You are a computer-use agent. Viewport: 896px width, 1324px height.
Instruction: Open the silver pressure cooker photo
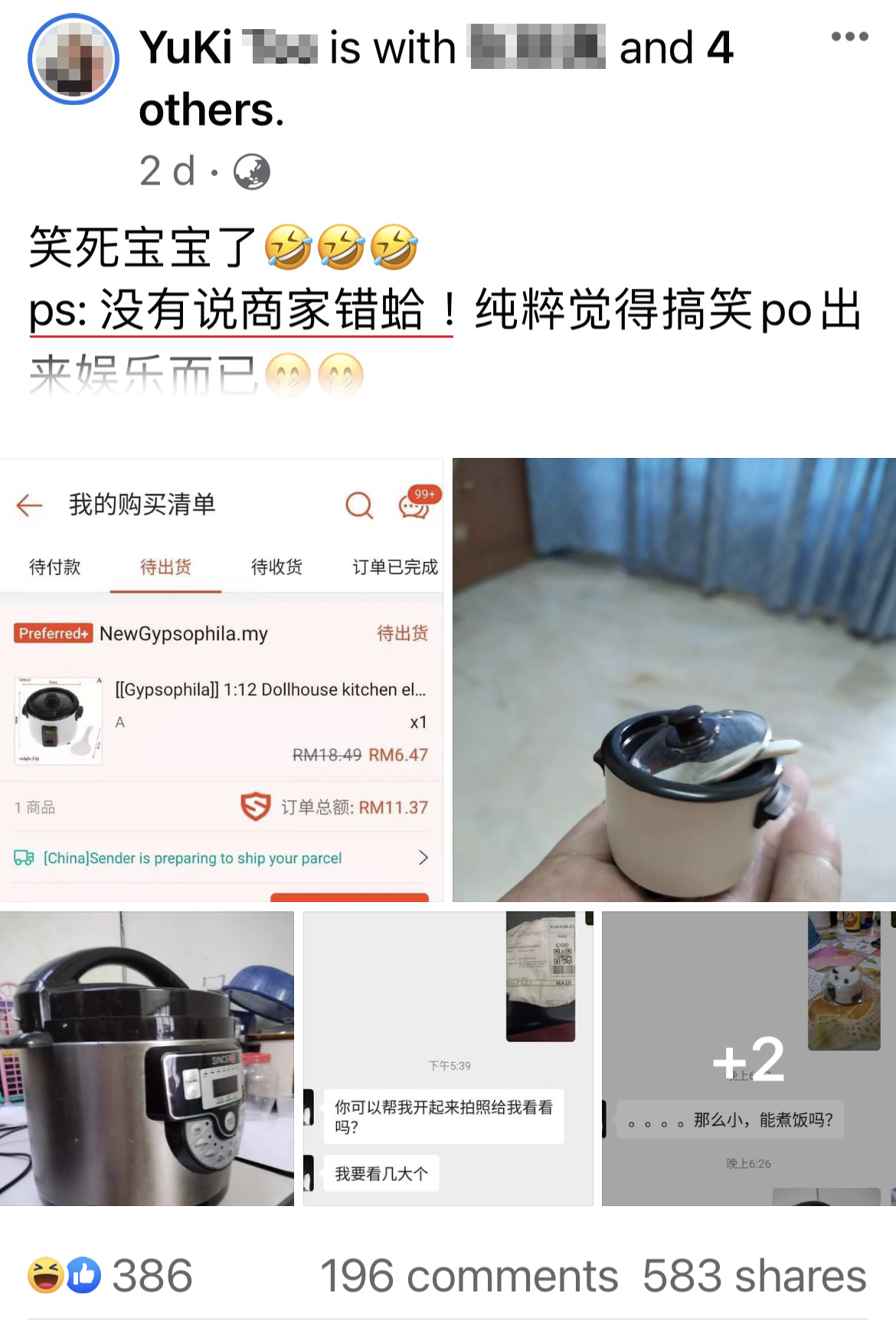click(x=146, y=1058)
